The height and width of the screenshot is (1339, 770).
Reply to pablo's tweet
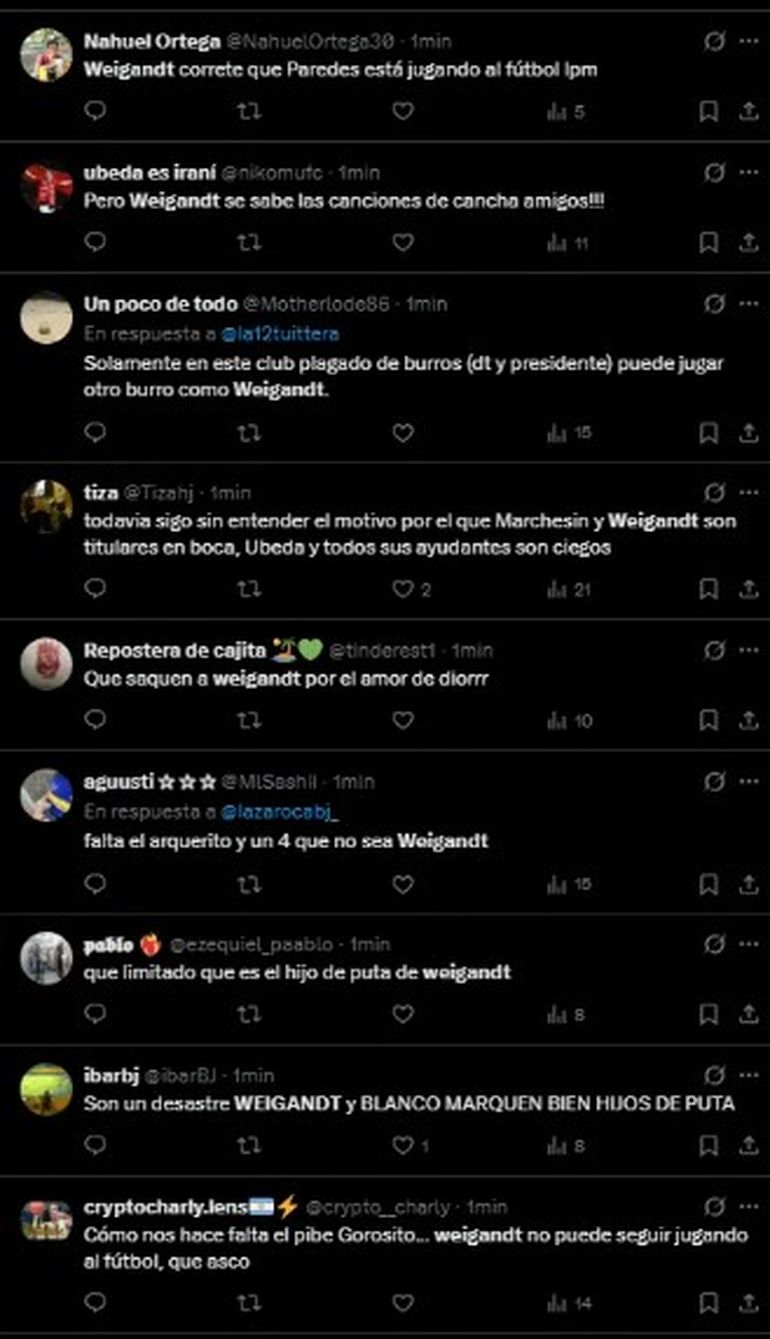point(94,1015)
